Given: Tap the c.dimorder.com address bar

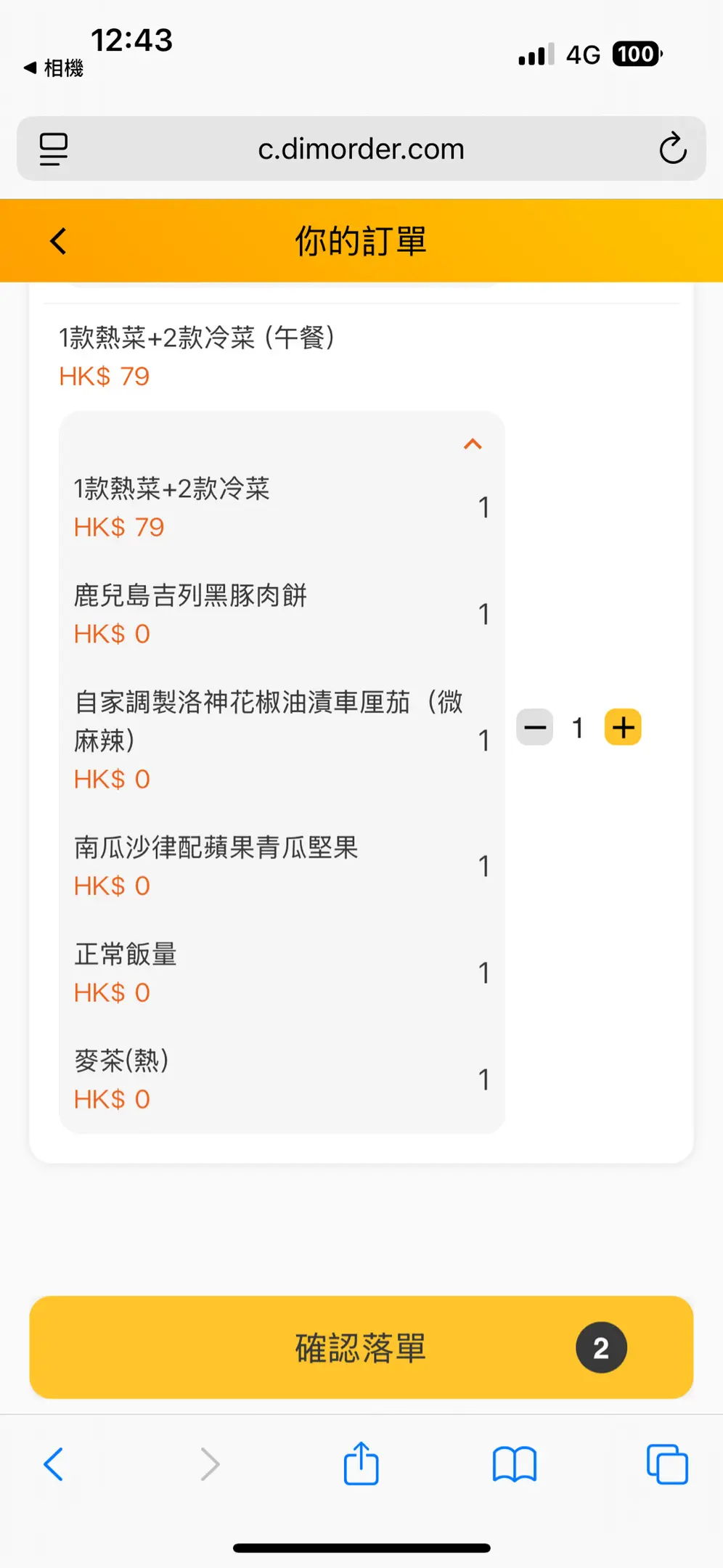Looking at the screenshot, I should tap(361, 149).
